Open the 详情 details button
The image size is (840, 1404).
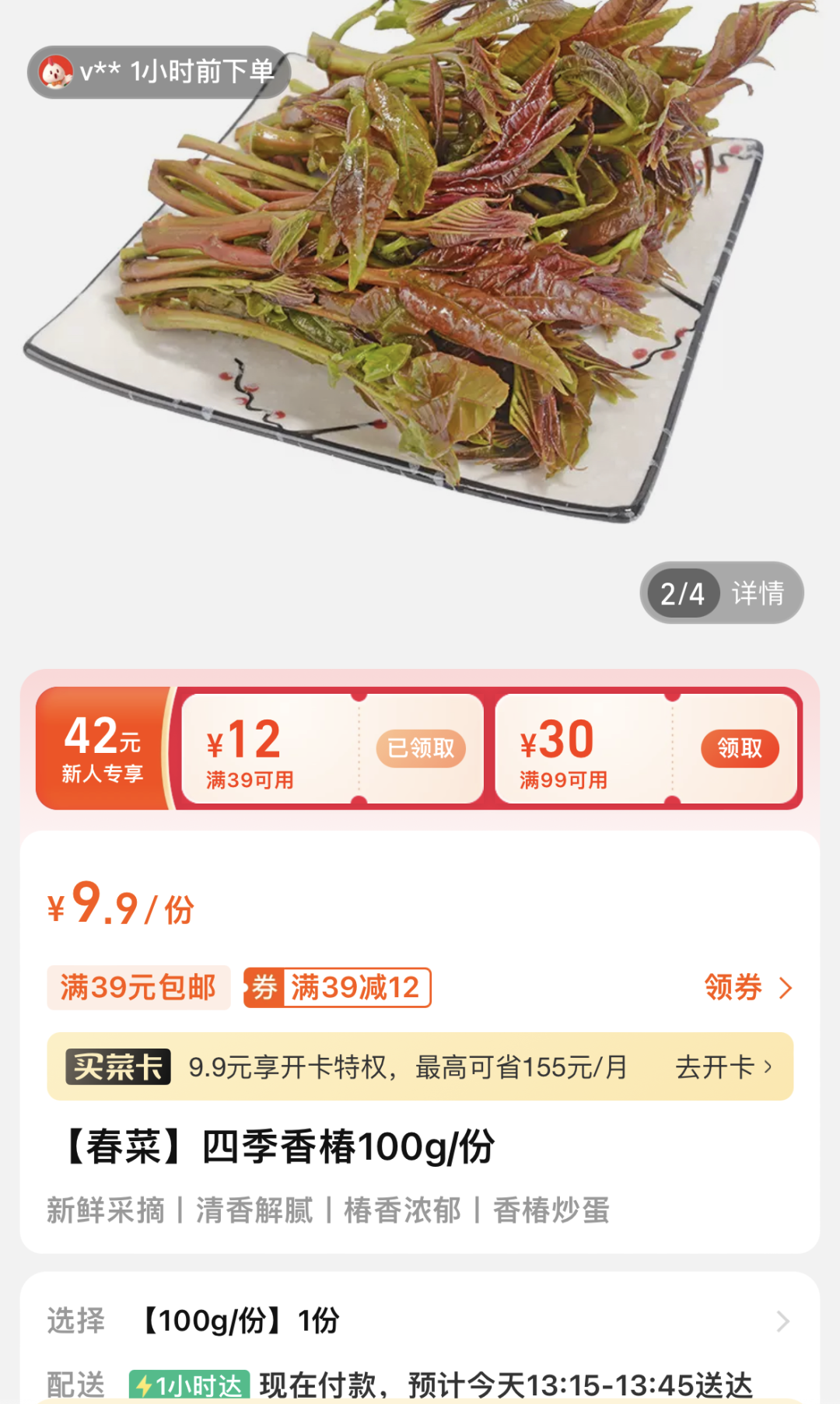tap(758, 593)
